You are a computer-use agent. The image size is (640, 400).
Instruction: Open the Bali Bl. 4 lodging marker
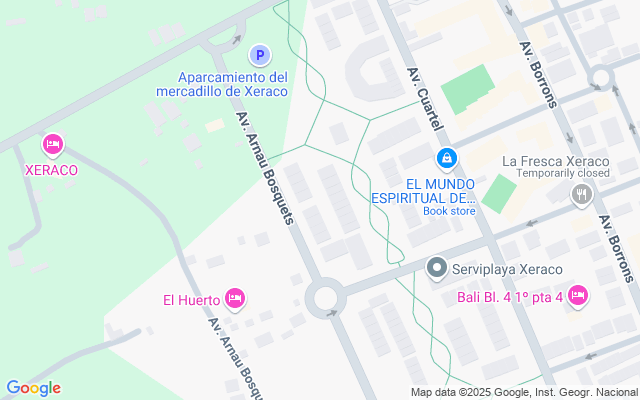[x=577, y=295]
